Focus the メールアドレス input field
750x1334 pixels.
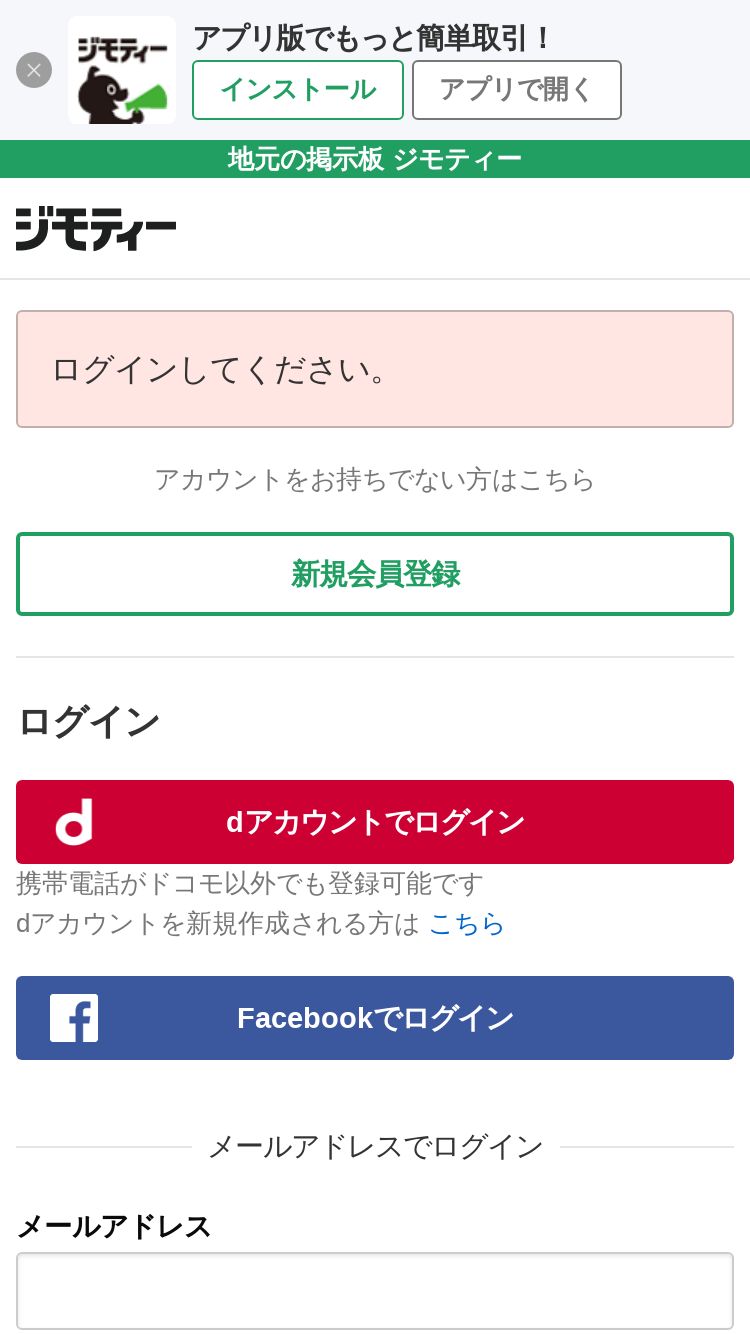coord(375,1291)
